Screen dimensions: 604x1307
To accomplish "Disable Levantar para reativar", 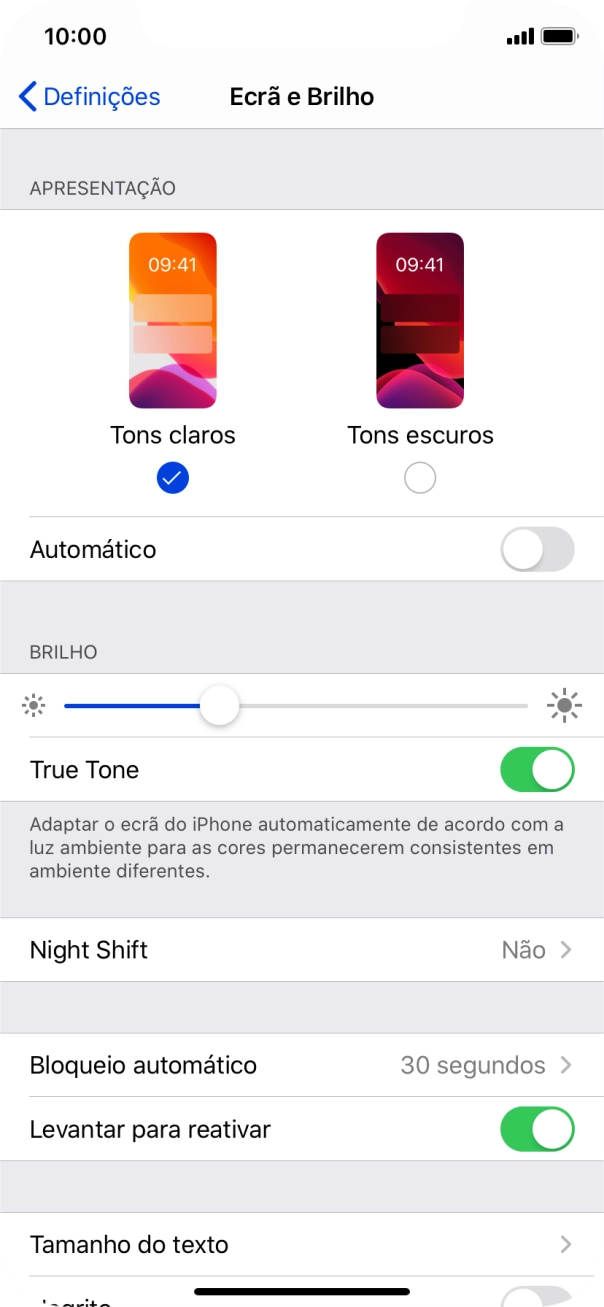I will pyautogui.click(x=537, y=1129).
